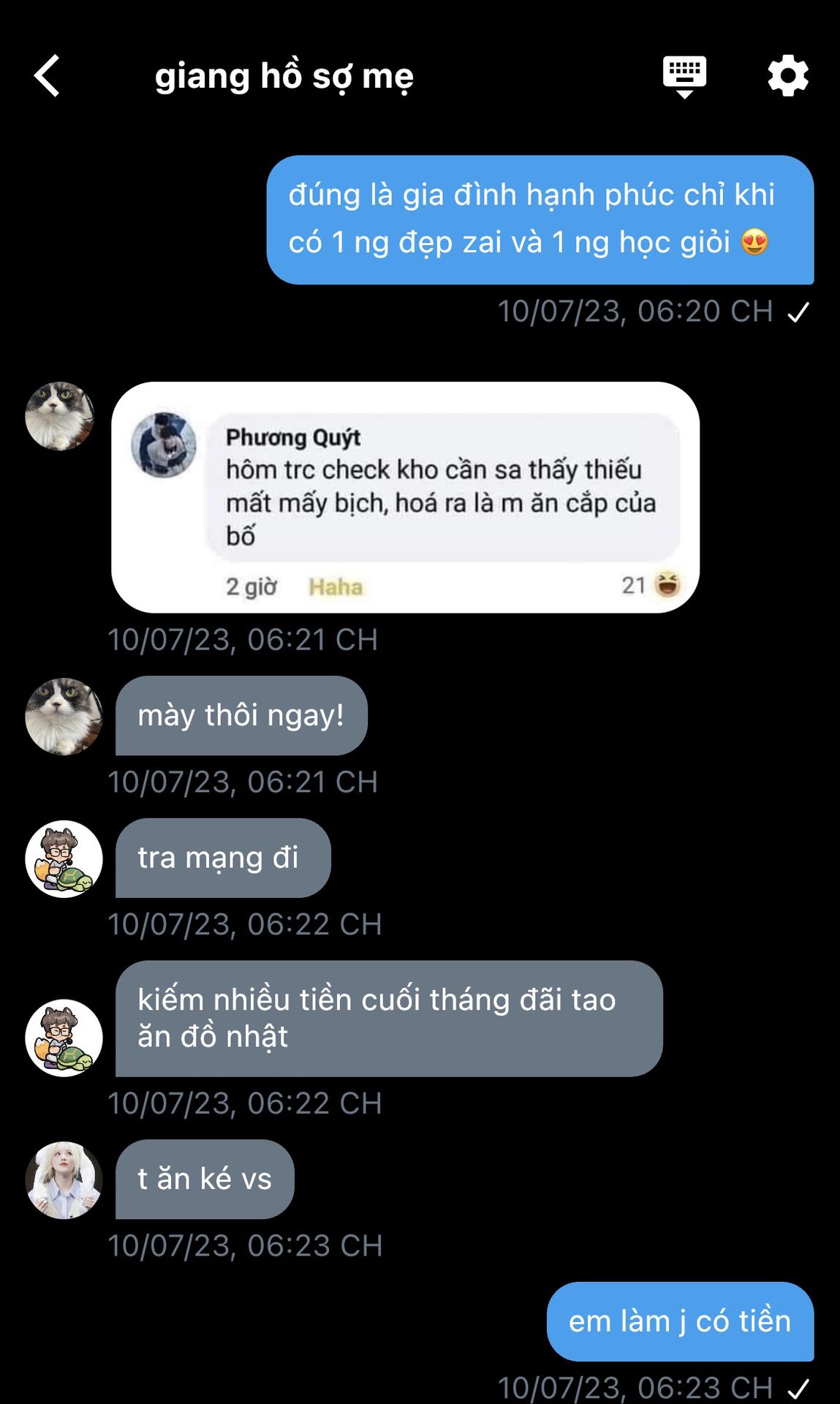This screenshot has width=840, height=1404.
Task: Tap the turtle avatar beside 'tra mạng đi'
Action: (x=64, y=858)
